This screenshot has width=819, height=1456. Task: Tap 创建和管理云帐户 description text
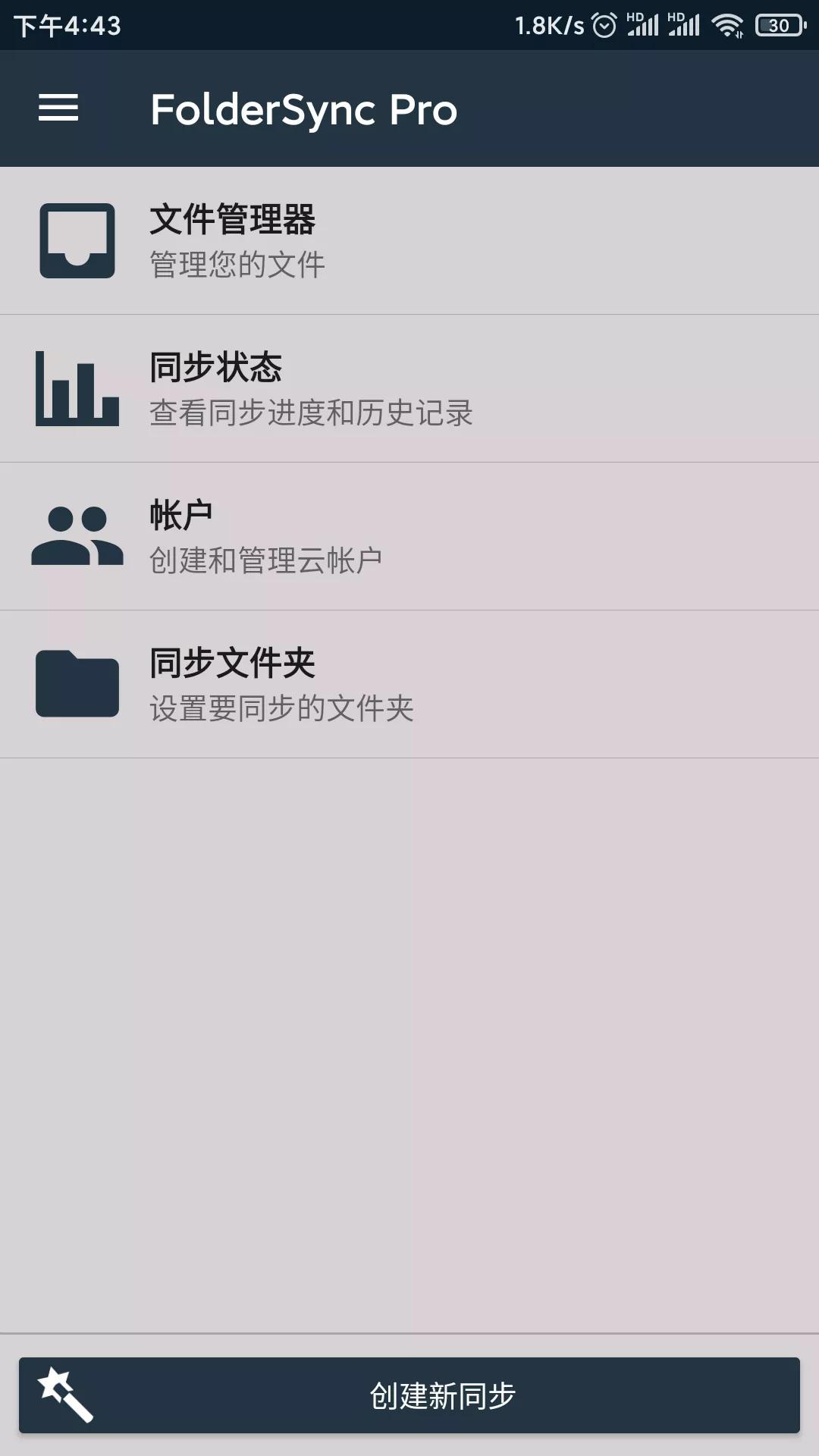[267, 561]
